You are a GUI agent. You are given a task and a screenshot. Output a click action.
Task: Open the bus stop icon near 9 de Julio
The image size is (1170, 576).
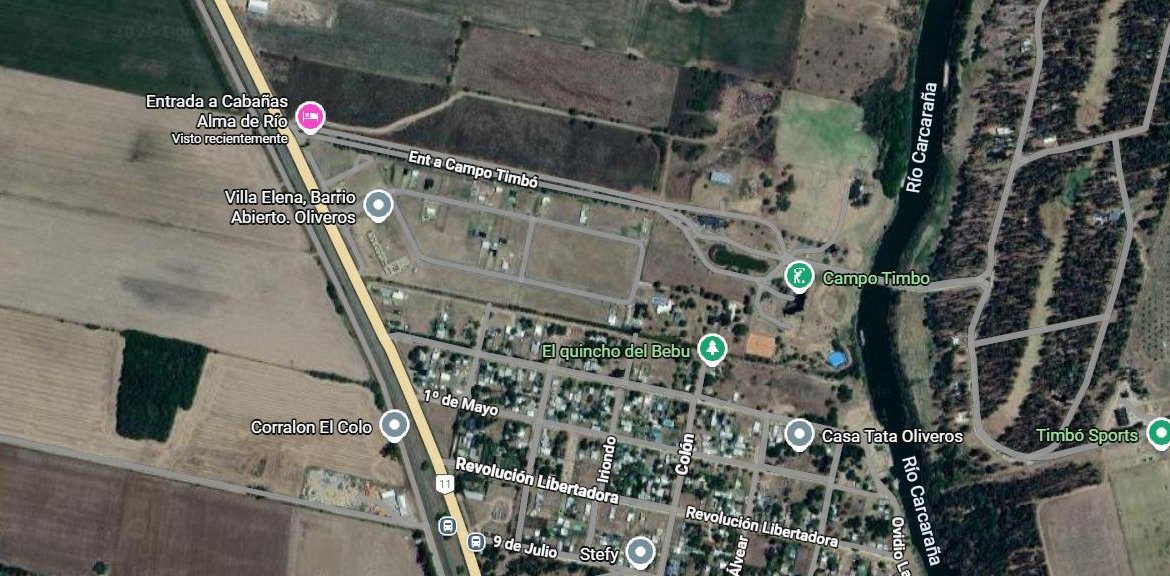[476, 542]
